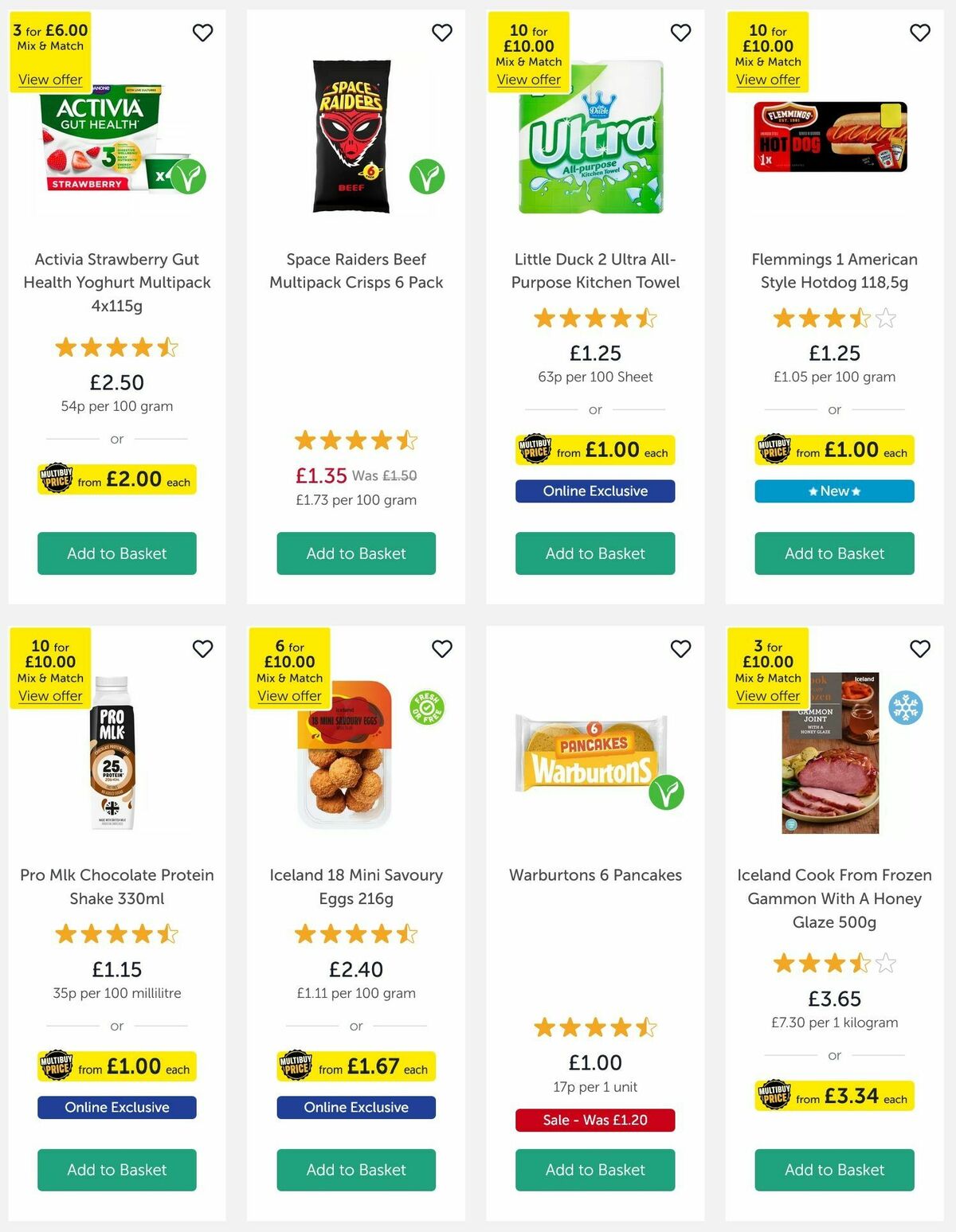This screenshot has width=956, height=1232.
Task: Toggle the favourite heart on Warburtons 6 Pancakes
Action: click(680, 649)
